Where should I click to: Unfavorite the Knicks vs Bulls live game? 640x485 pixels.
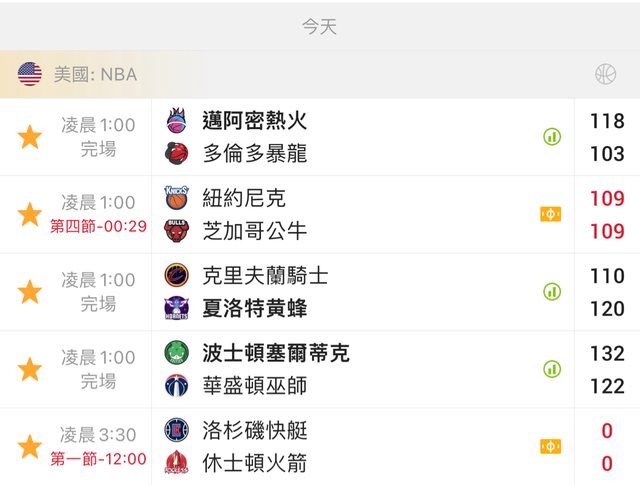30,214
